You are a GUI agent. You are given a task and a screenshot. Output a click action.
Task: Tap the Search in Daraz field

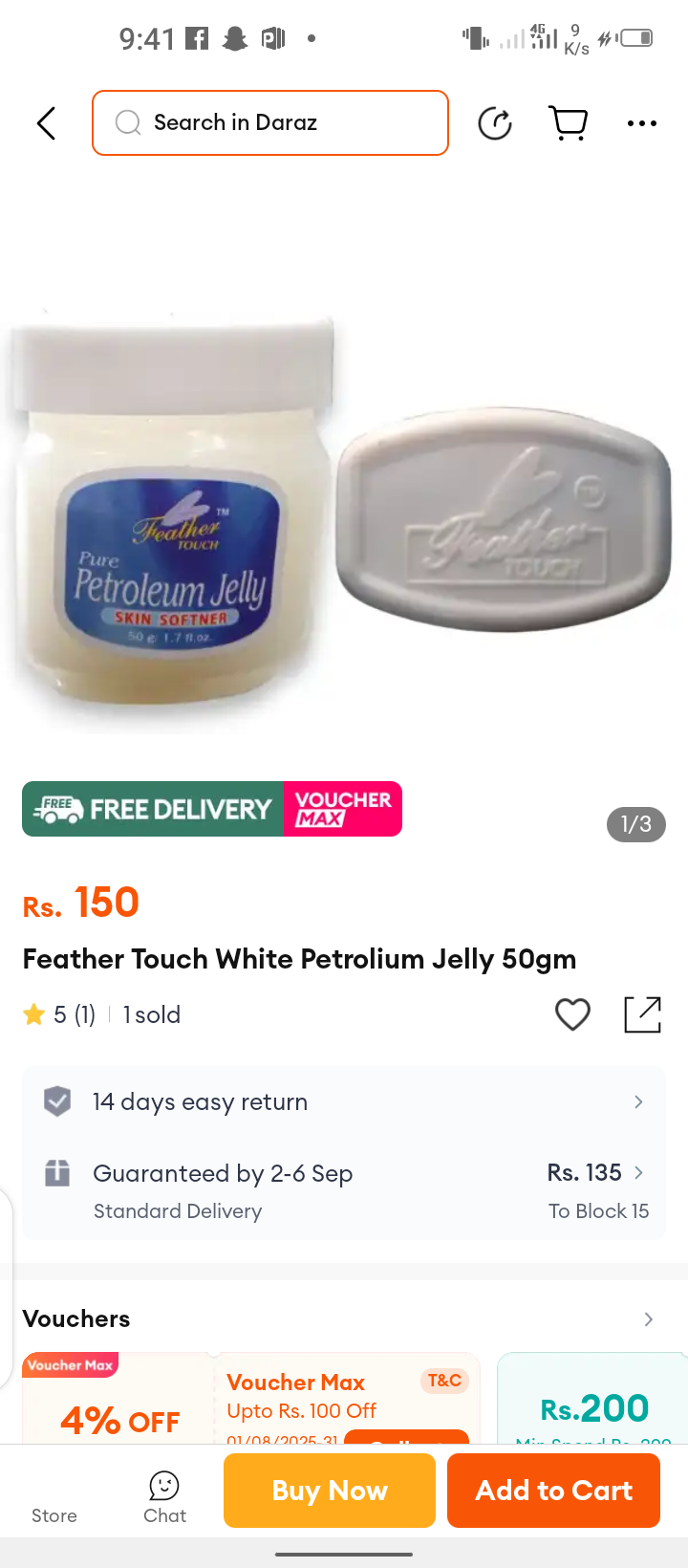(270, 122)
